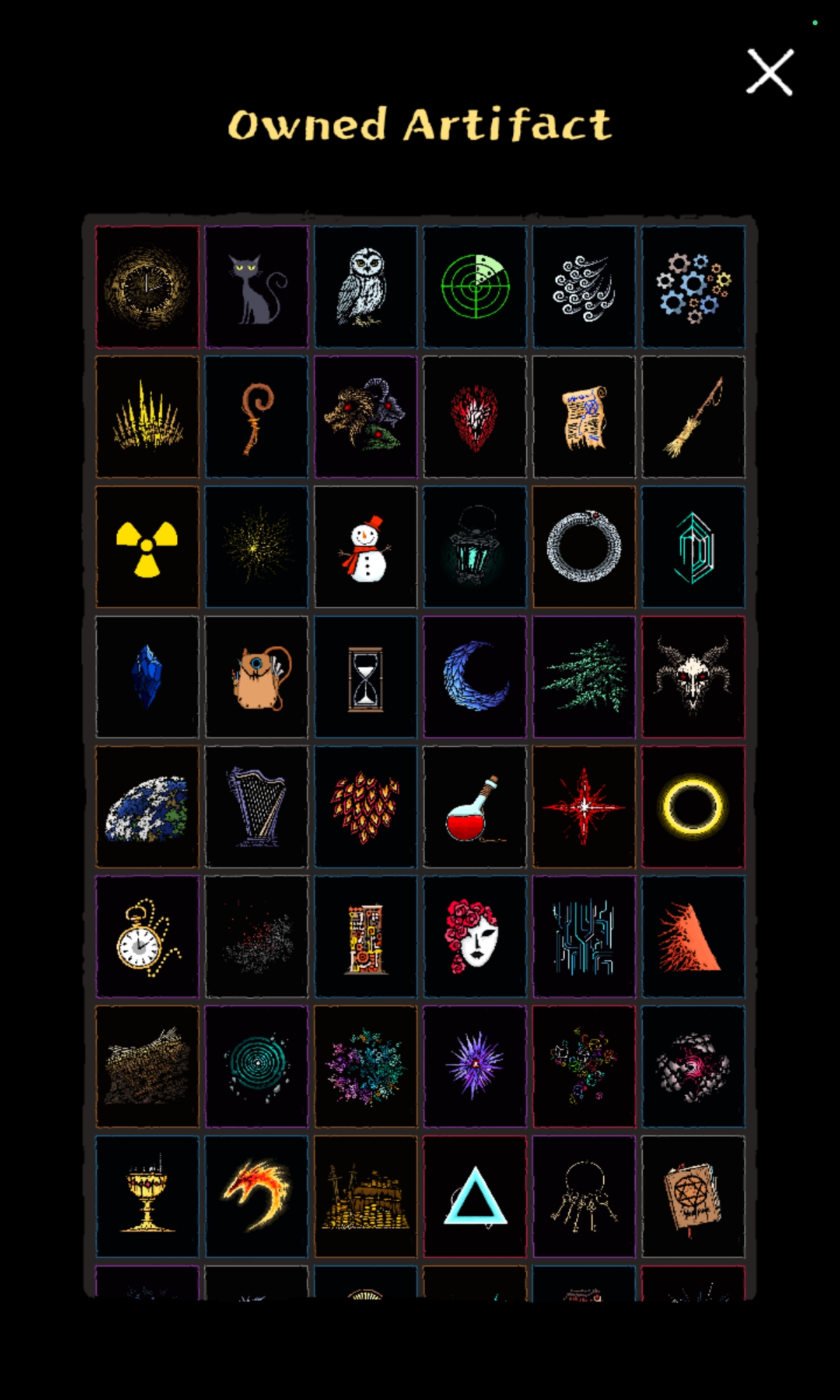Select the yellow radiation symbol artifact
The image size is (840, 1400).
(147, 547)
